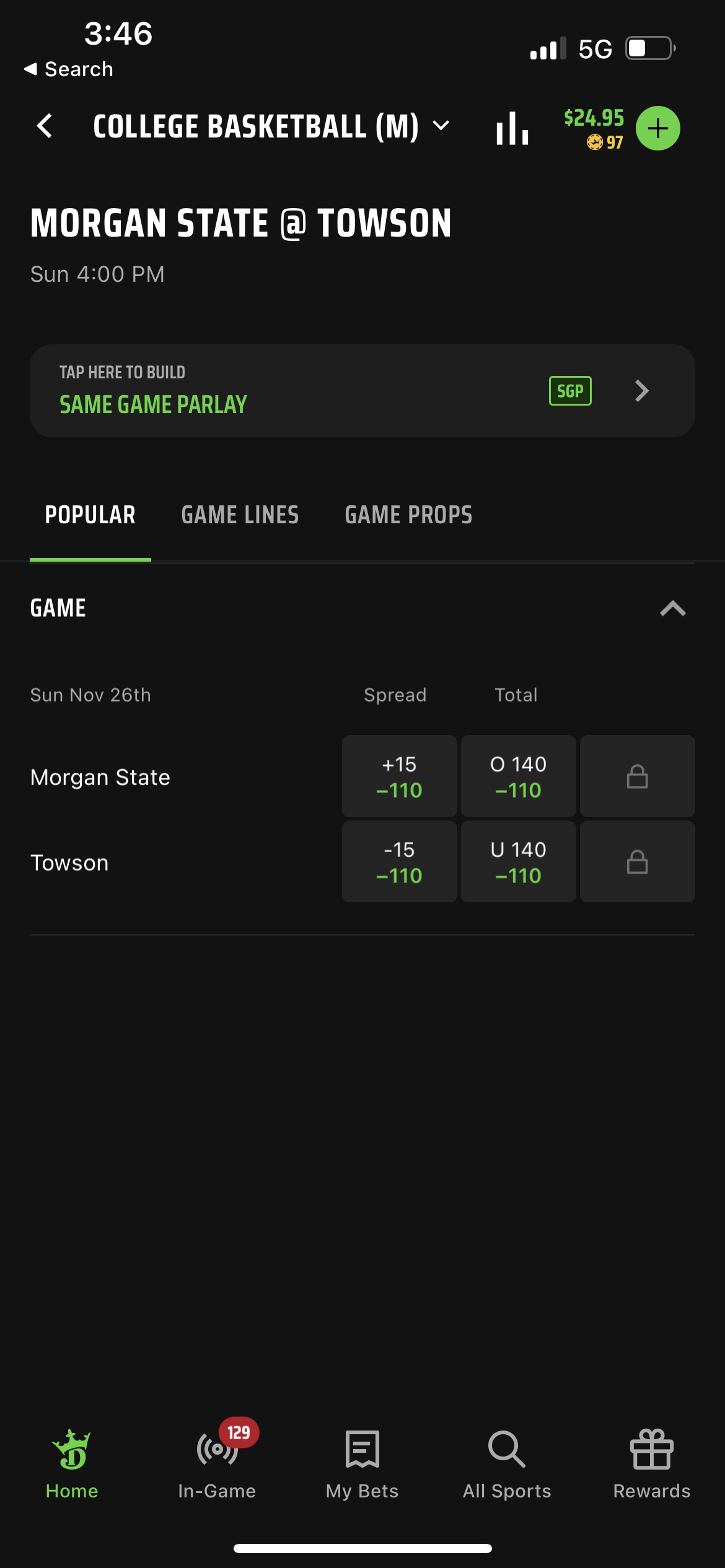Open the Rewards tab

(652, 1465)
